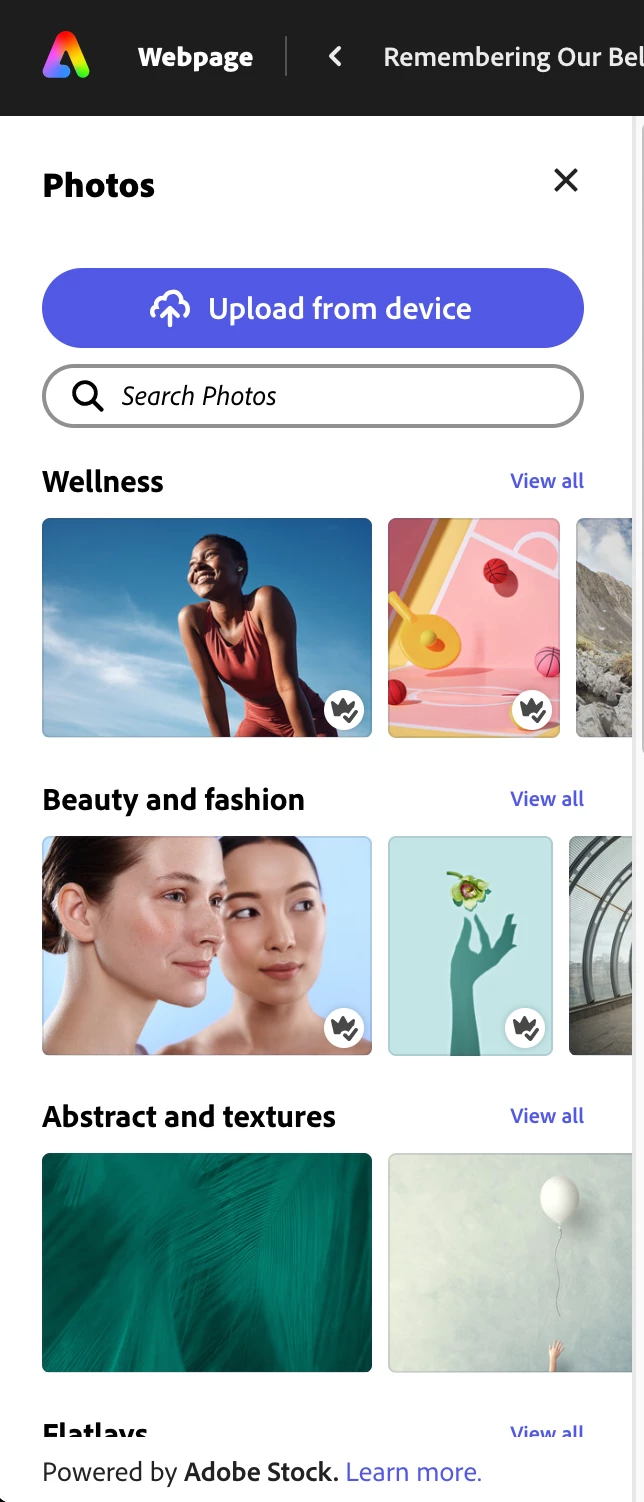Go back using the header arrow
The image size is (644, 1502).
(335, 57)
